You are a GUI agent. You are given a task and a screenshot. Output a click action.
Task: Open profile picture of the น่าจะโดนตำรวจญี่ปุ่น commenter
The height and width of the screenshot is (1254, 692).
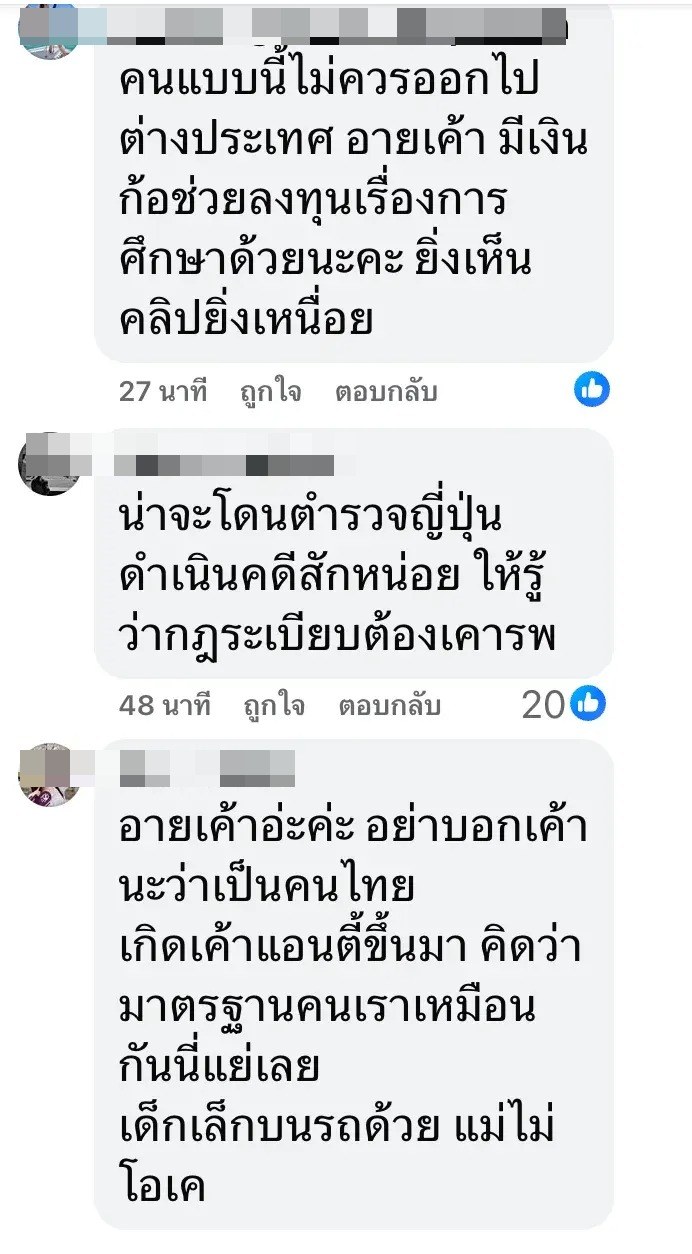tap(48, 464)
